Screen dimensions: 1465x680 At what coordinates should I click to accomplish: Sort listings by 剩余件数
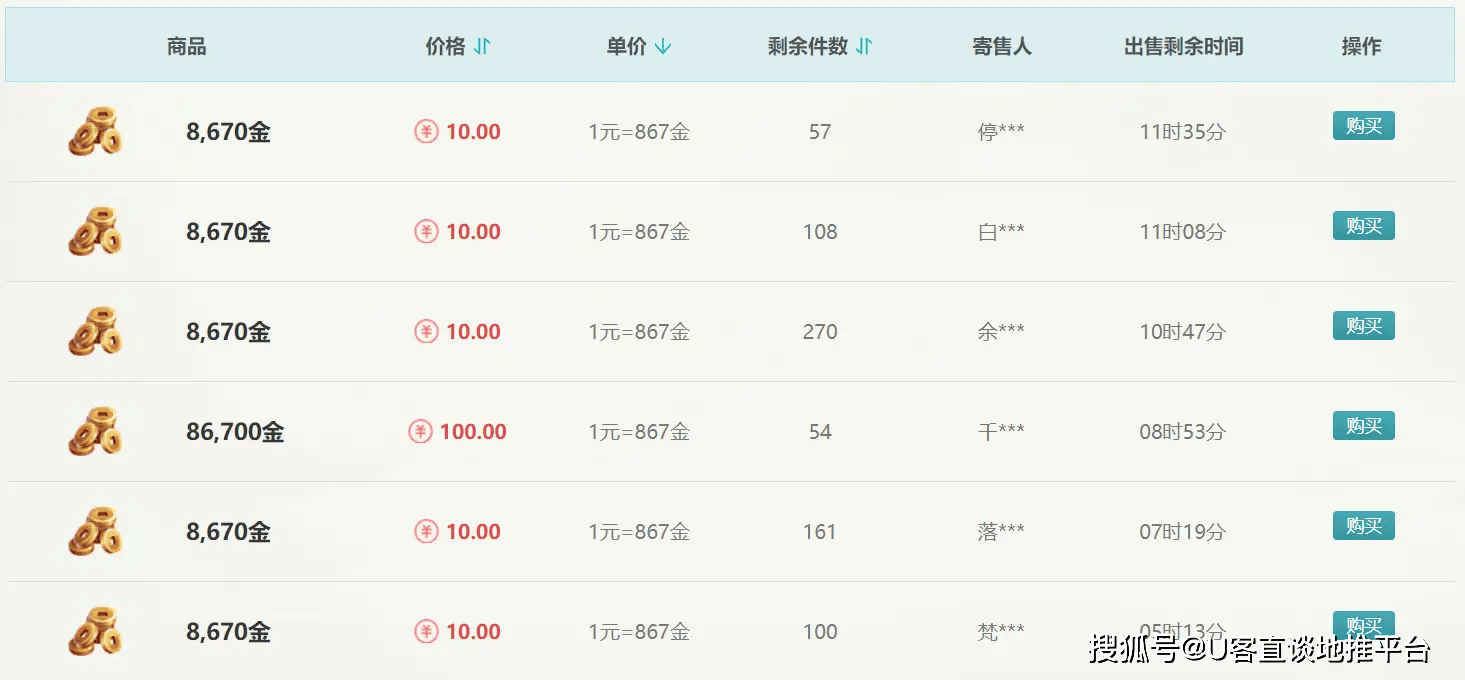point(863,47)
